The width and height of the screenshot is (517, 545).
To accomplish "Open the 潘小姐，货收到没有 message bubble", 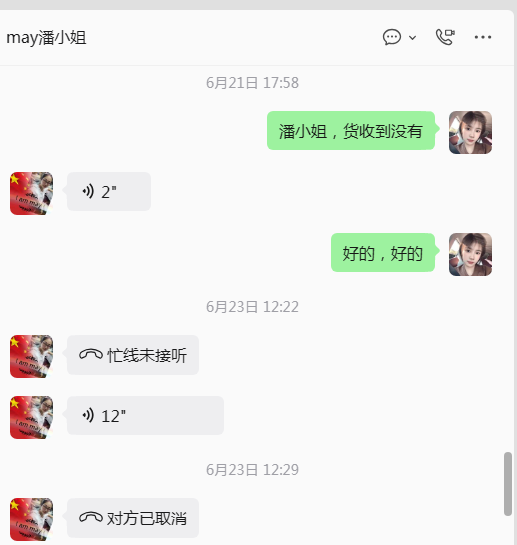I will click(351, 131).
